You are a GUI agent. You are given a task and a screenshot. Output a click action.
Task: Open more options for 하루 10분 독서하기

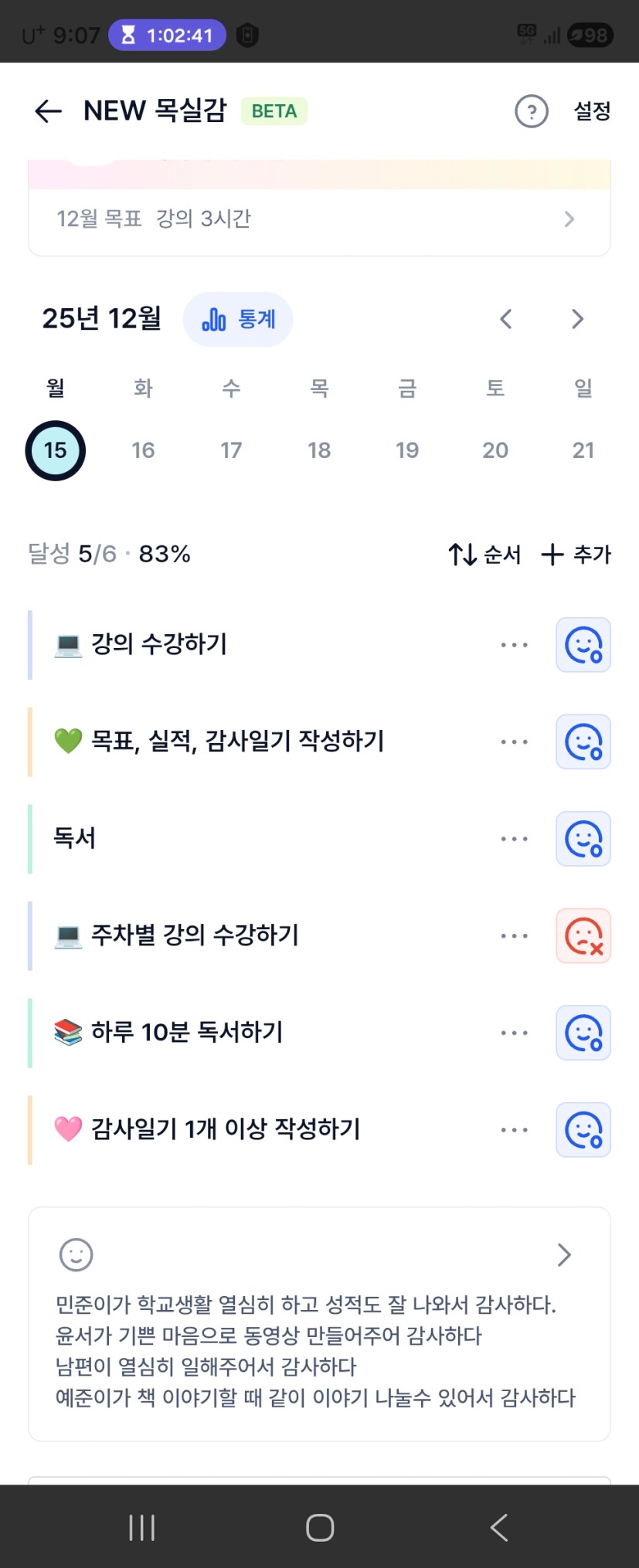tap(514, 1033)
